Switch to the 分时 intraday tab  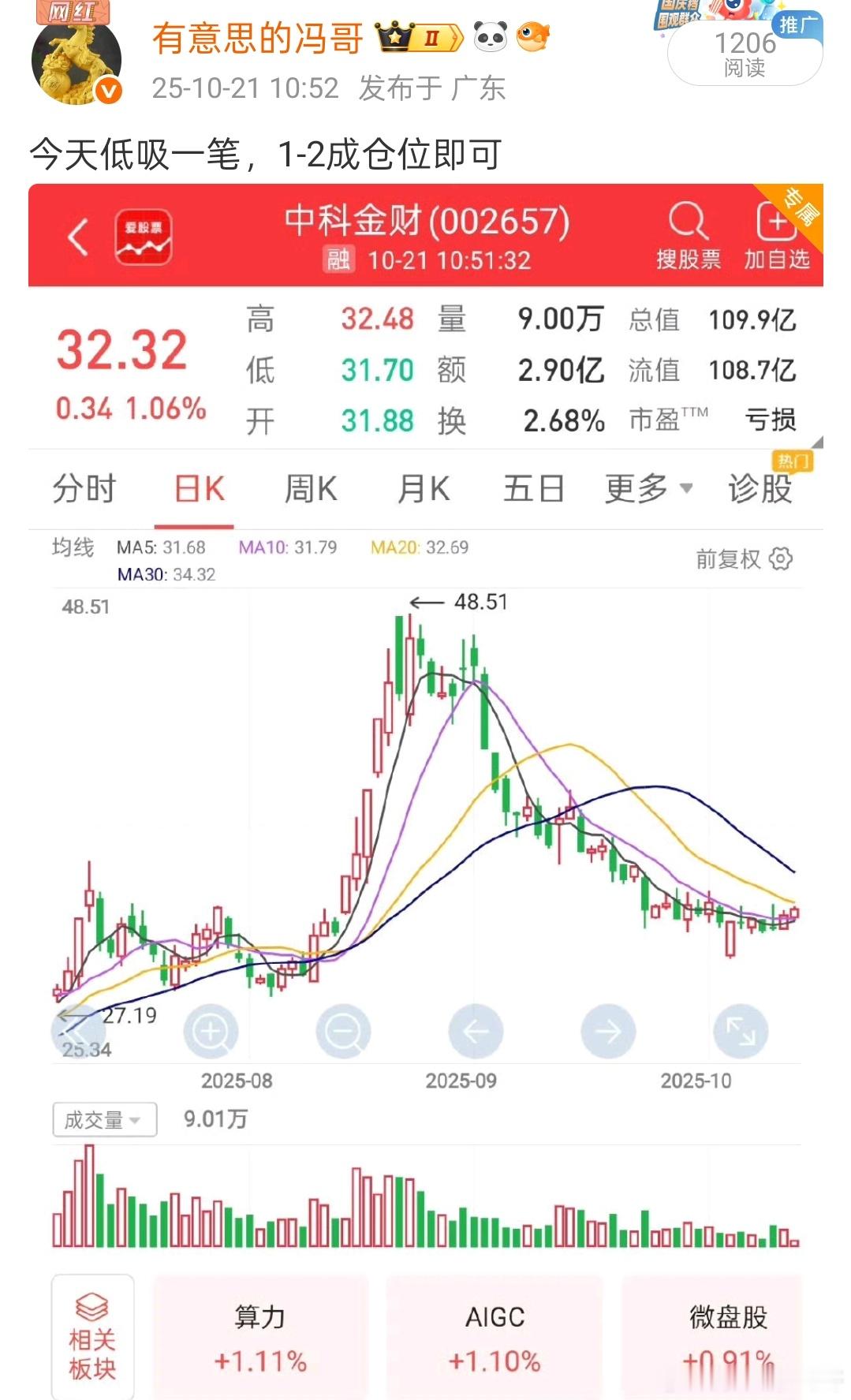pyautogui.click(x=84, y=489)
